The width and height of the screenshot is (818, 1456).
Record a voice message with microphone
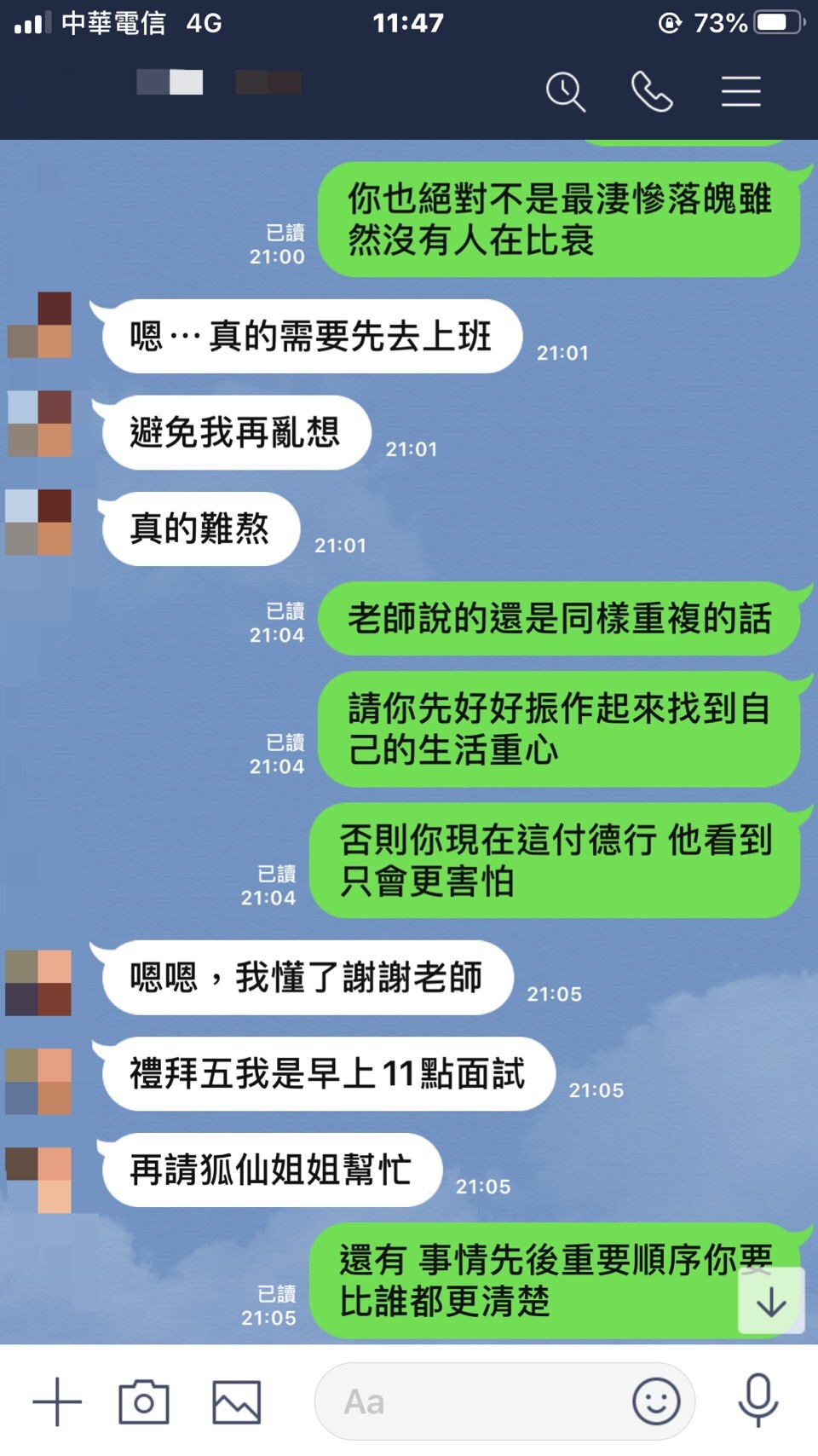pos(758,1400)
